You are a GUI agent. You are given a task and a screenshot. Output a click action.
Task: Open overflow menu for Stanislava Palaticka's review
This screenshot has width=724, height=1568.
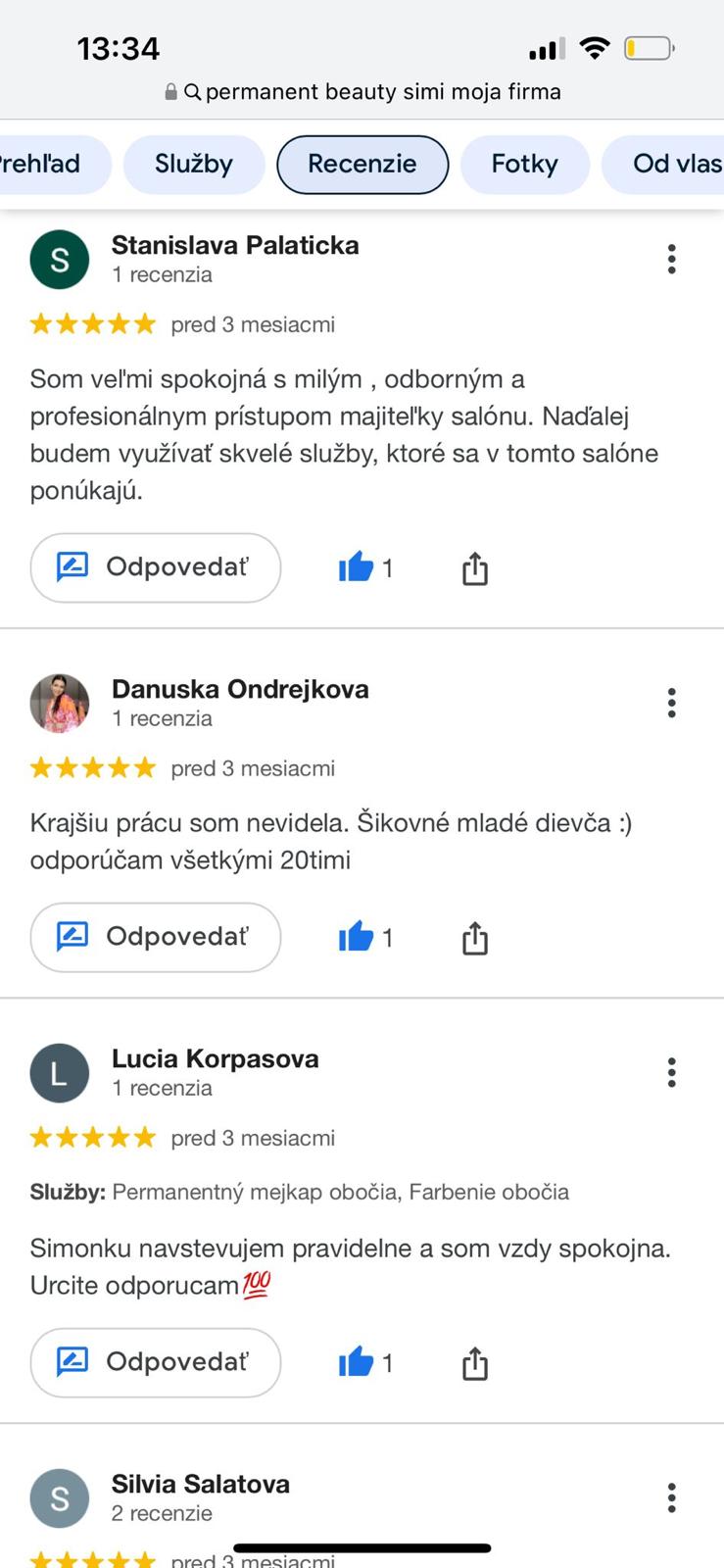click(671, 259)
